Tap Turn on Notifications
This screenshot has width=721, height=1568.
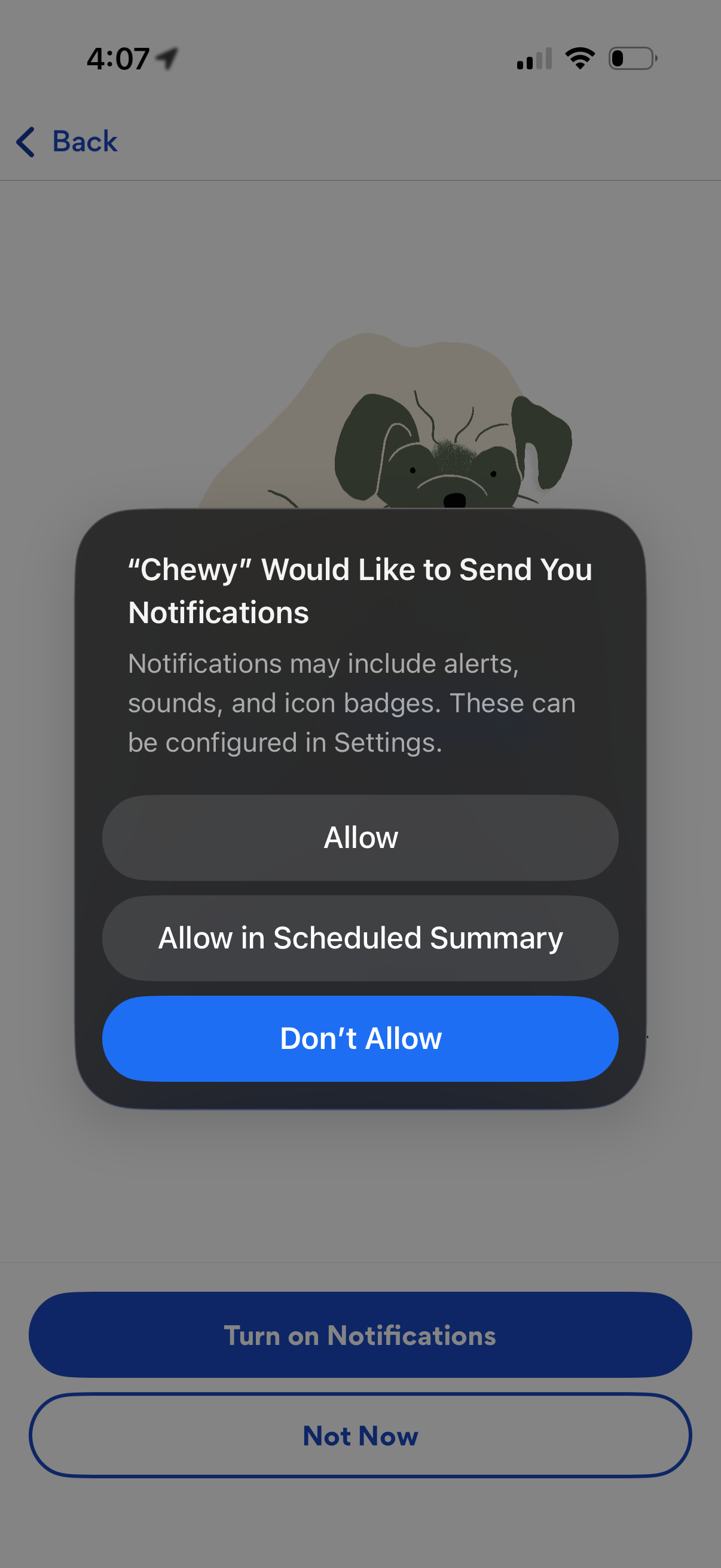click(x=360, y=1334)
